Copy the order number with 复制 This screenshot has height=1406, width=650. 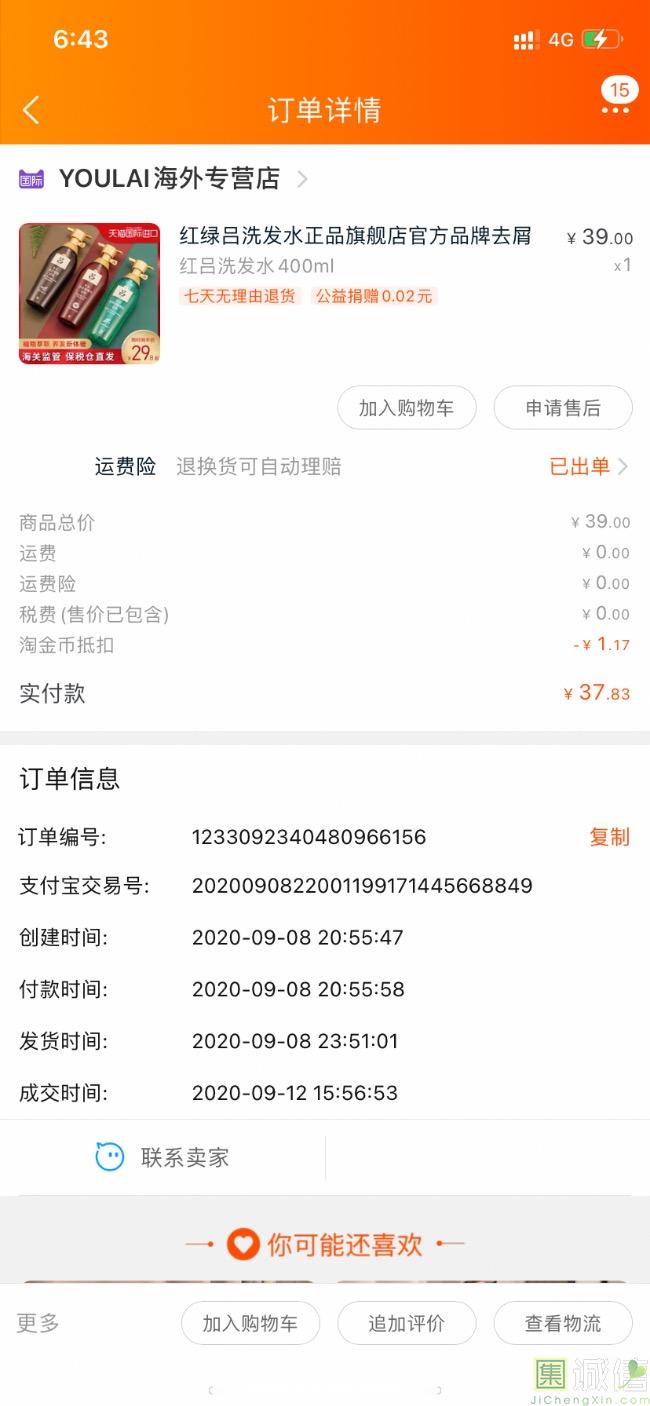(x=609, y=837)
